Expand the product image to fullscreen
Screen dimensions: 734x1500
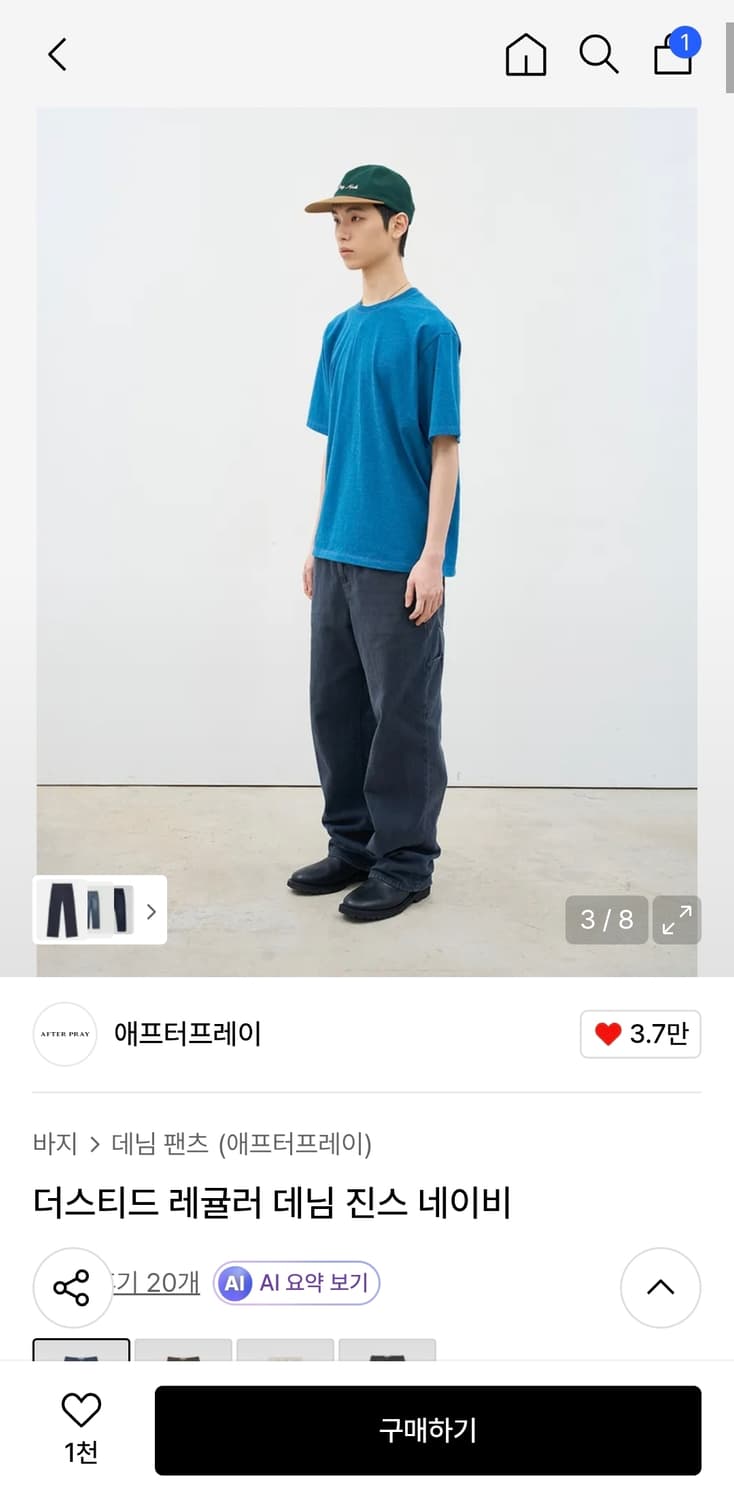(677, 920)
